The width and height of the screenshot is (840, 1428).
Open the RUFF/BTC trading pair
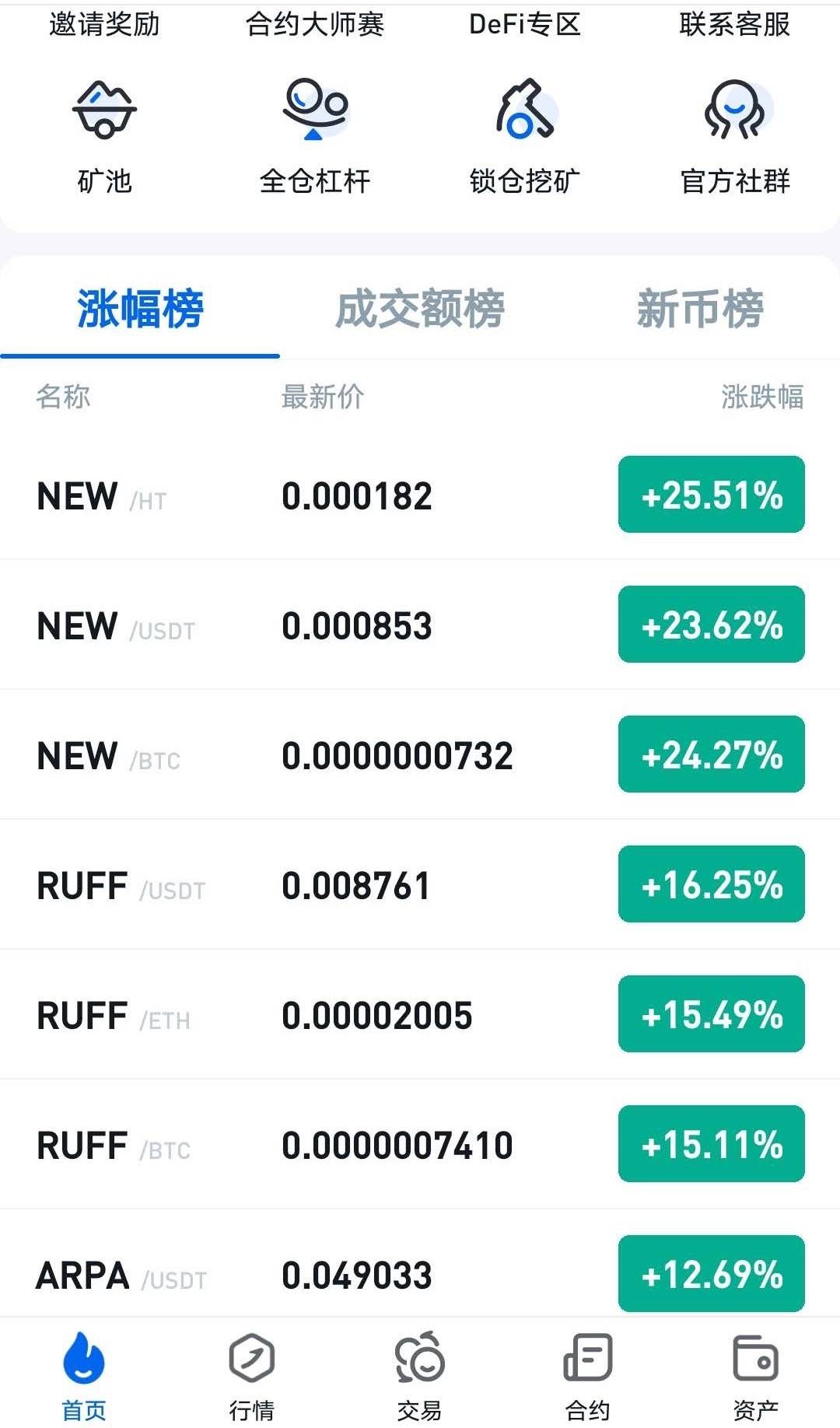click(420, 1144)
